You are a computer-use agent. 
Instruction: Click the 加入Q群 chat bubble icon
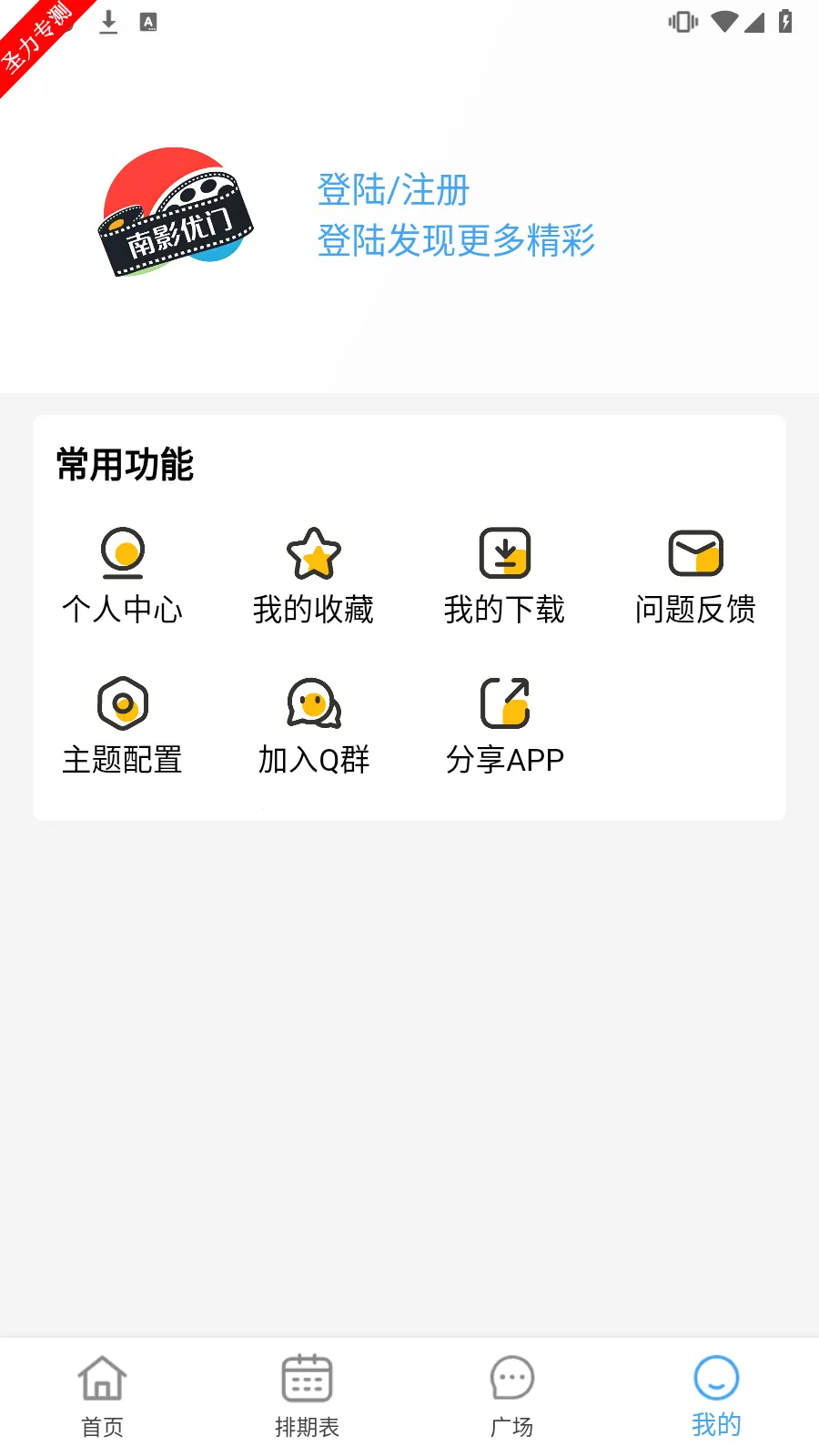click(x=314, y=703)
